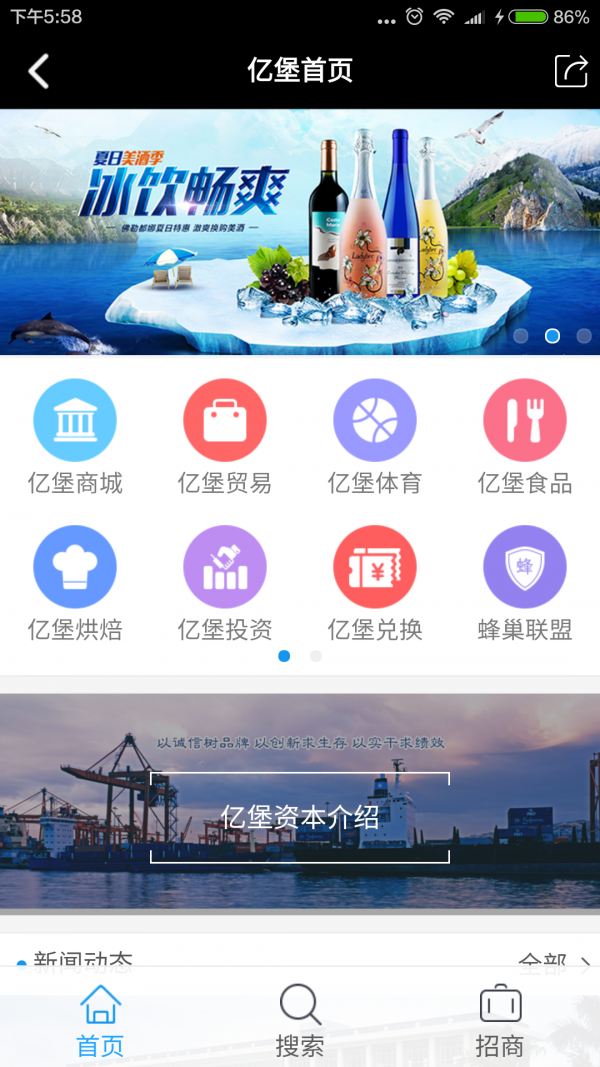Open 亿堡体育
This screenshot has width=600, height=1067.
[x=375, y=437]
